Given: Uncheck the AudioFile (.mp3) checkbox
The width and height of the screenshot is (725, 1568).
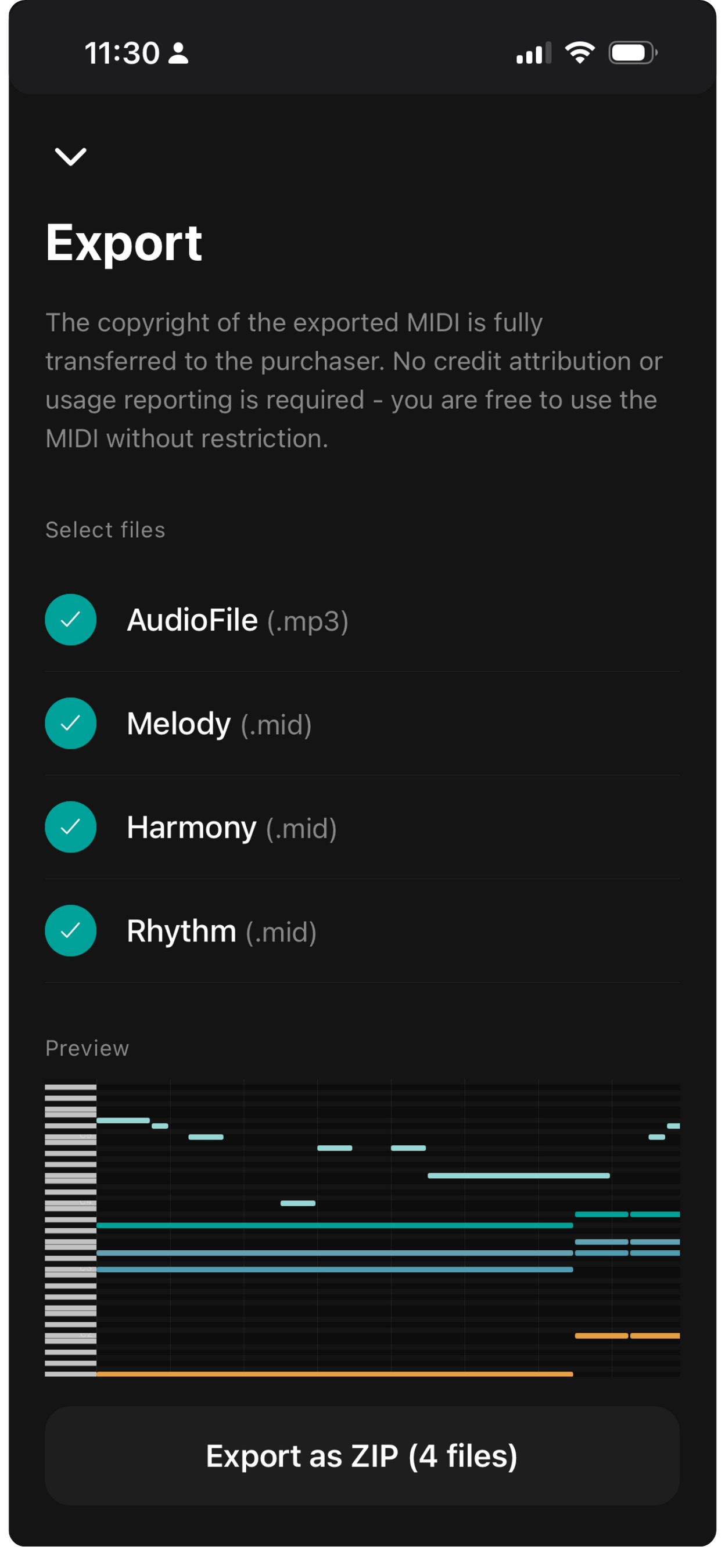Looking at the screenshot, I should [71, 620].
